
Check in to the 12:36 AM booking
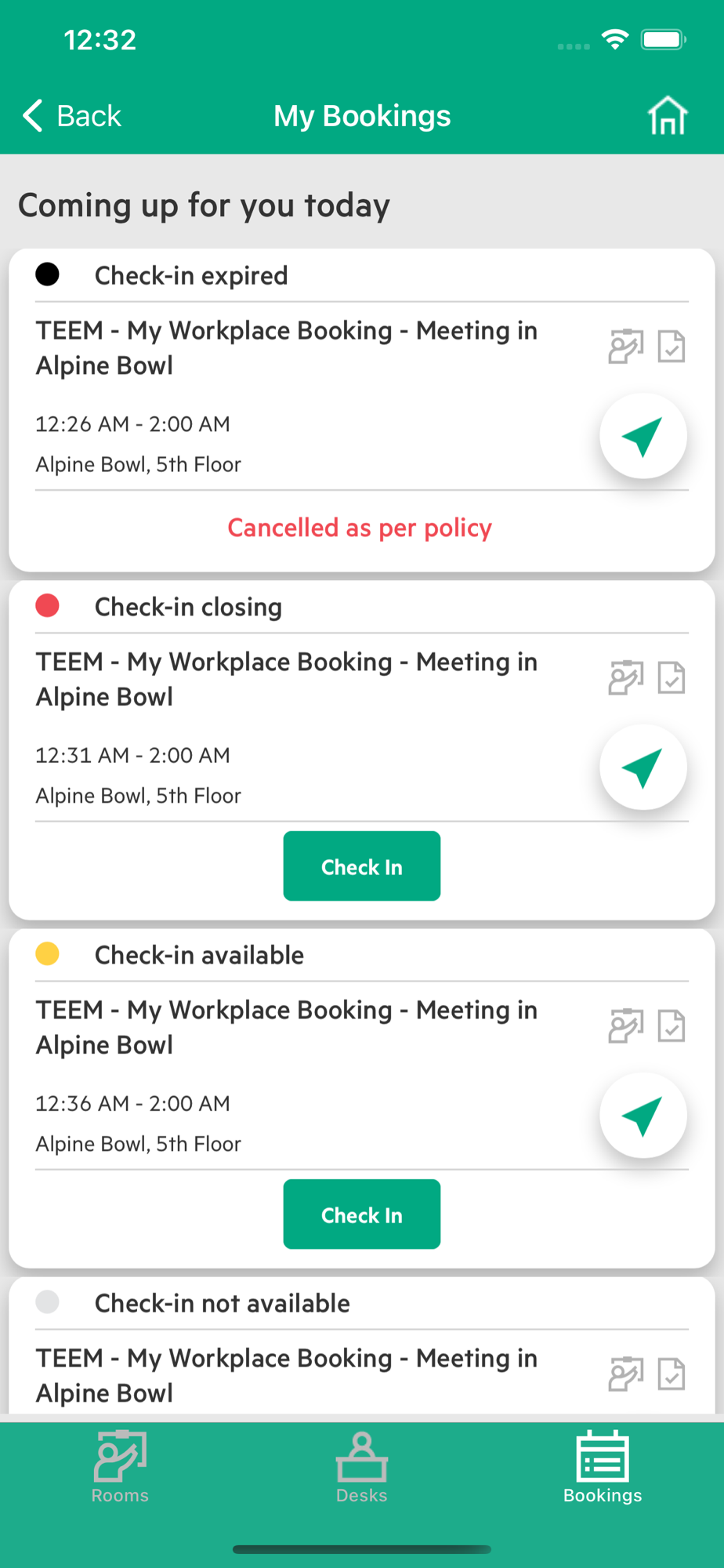point(361,1214)
